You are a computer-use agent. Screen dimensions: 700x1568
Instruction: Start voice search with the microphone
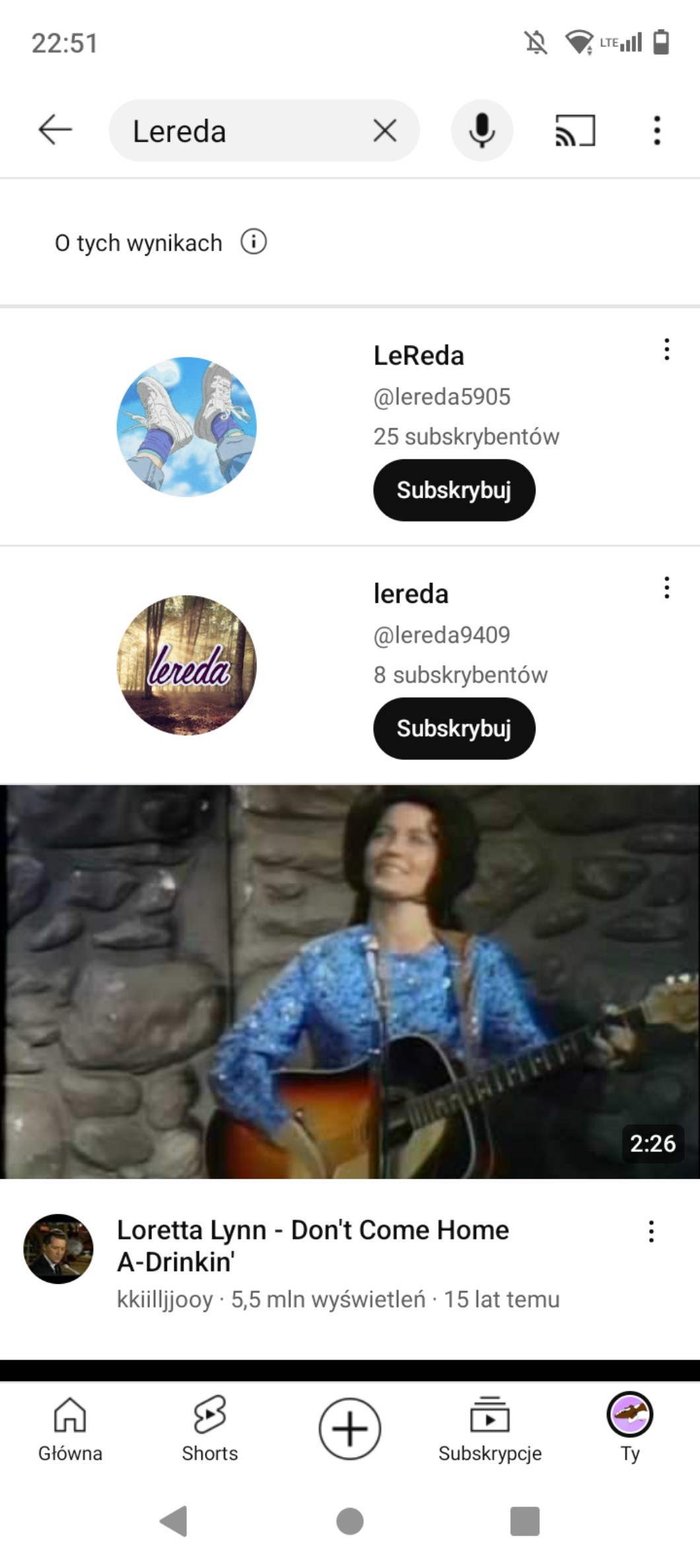(482, 130)
